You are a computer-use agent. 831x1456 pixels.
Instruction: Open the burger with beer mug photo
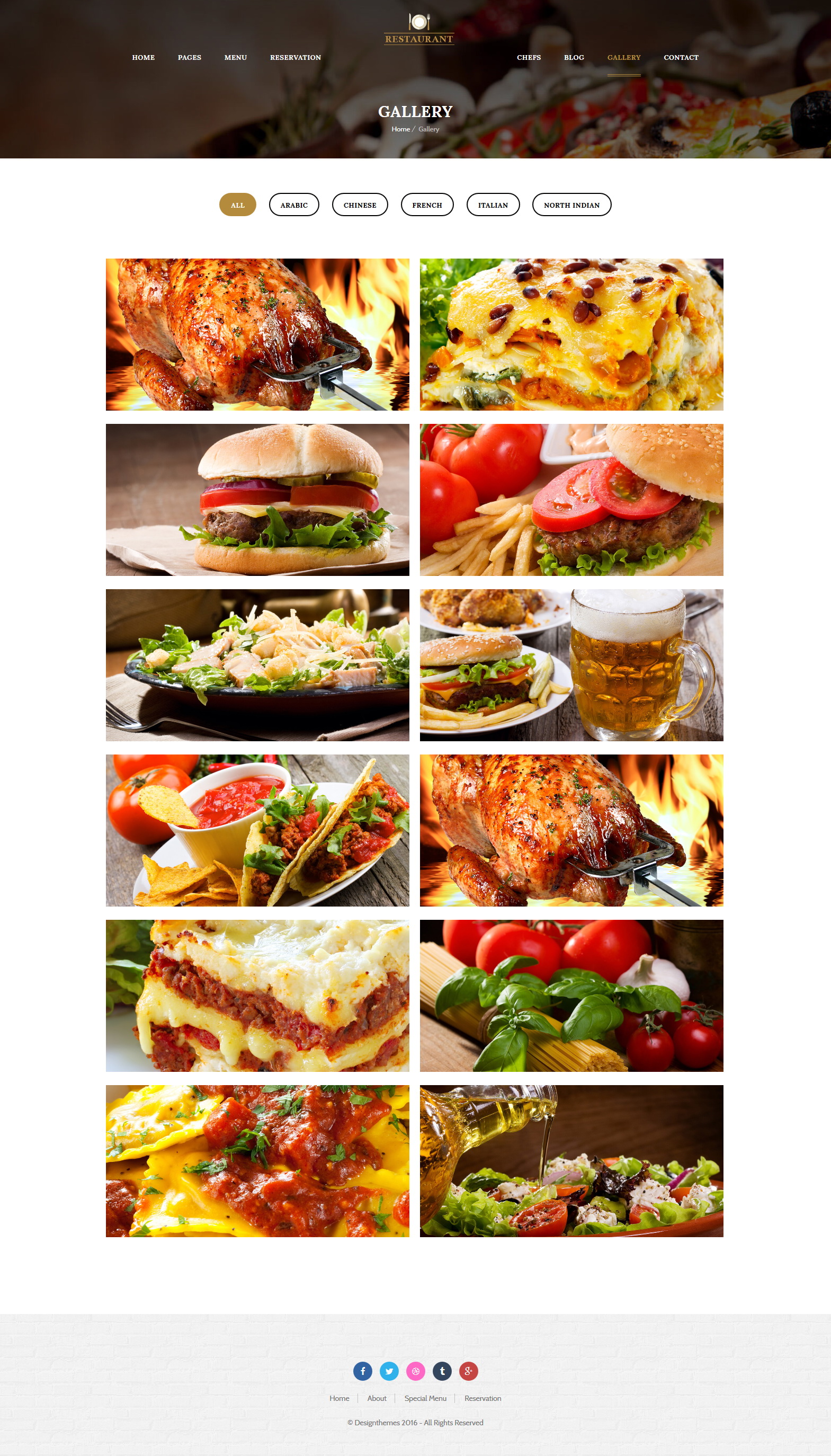pos(571,665)
